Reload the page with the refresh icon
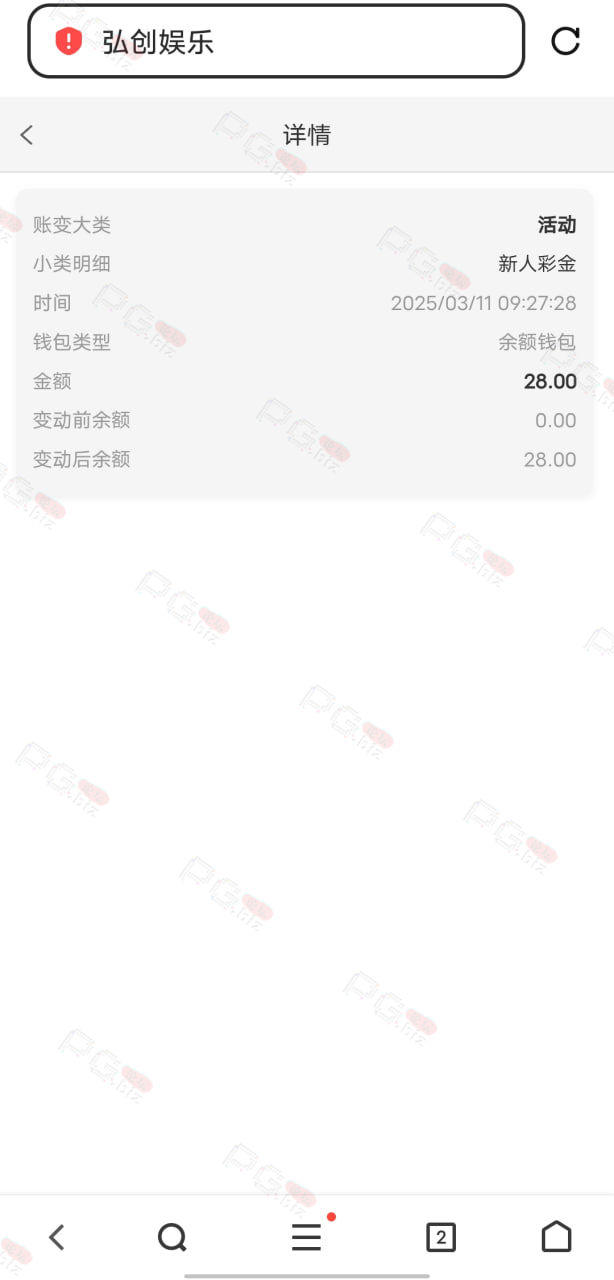Image resolution: width=614 pixels, height=1280 pixels. pos(566,41)
